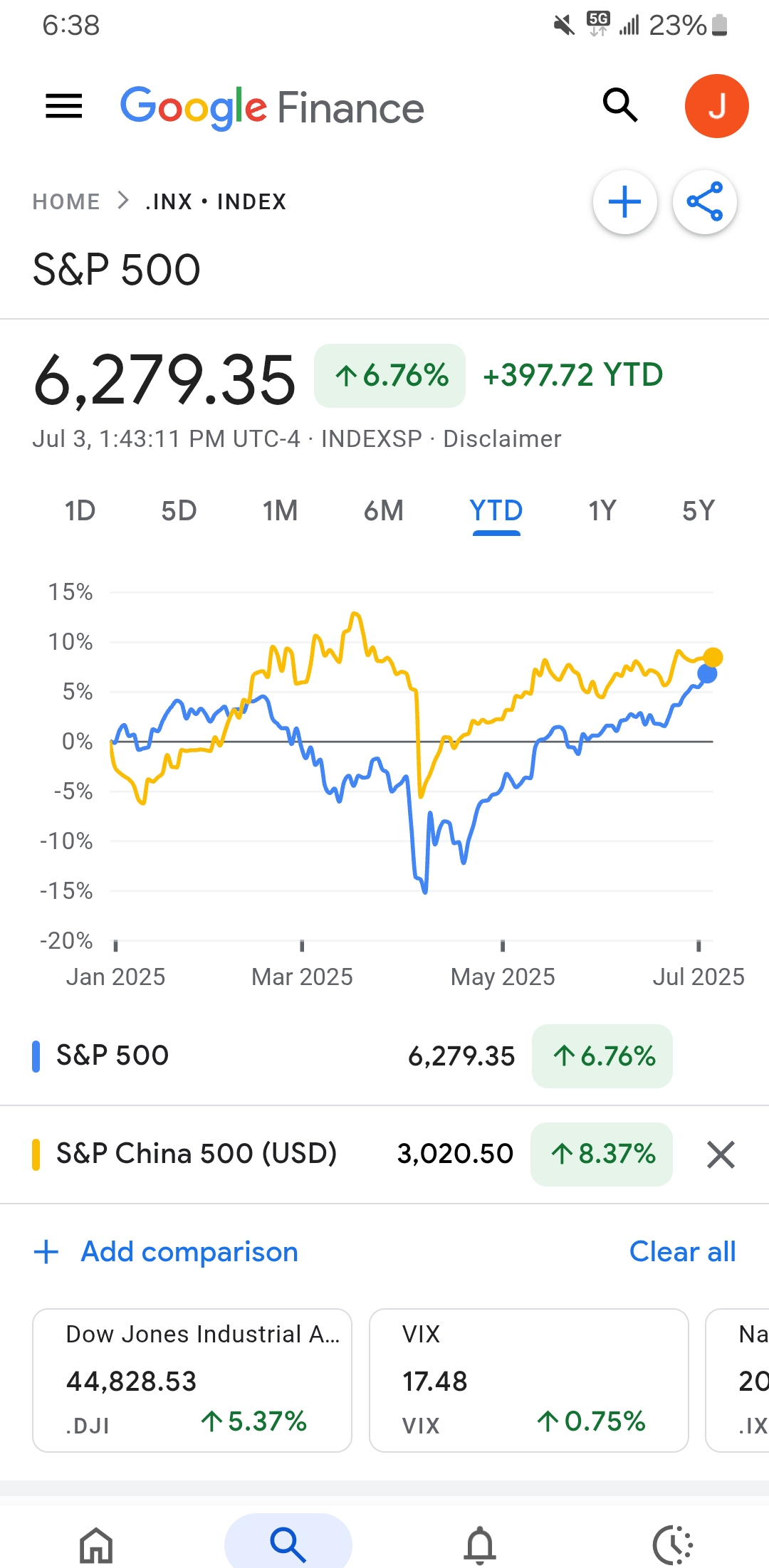Switch chart to 5D range

tap(179, 511)
